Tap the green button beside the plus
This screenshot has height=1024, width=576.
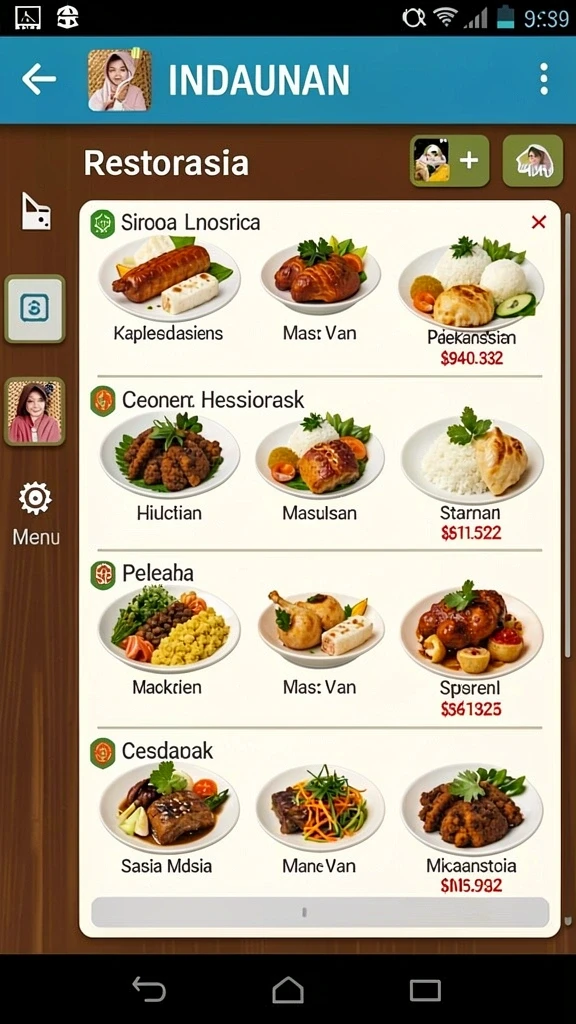pyautogui.click(x=533, y=161)
